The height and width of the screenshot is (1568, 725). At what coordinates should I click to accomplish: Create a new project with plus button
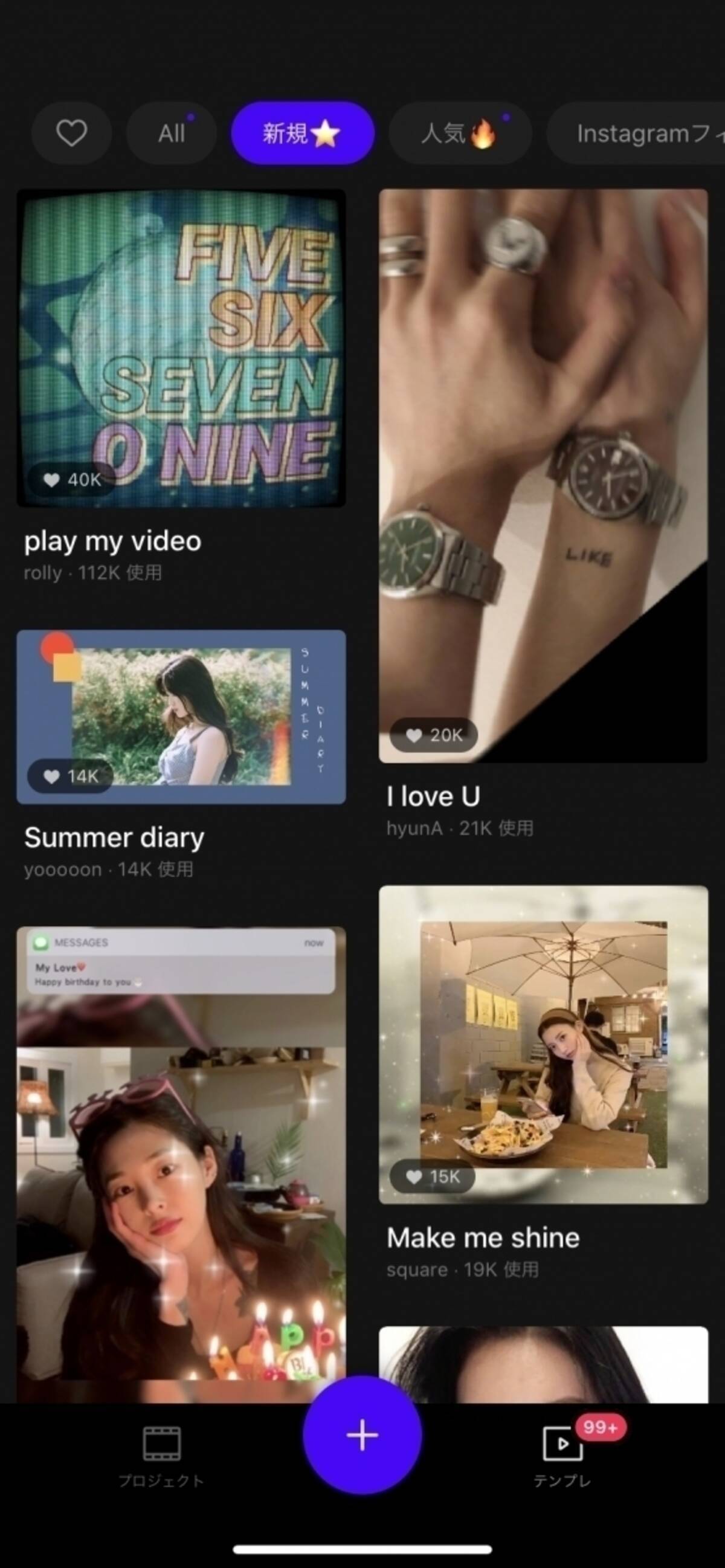pos(362,1435)
